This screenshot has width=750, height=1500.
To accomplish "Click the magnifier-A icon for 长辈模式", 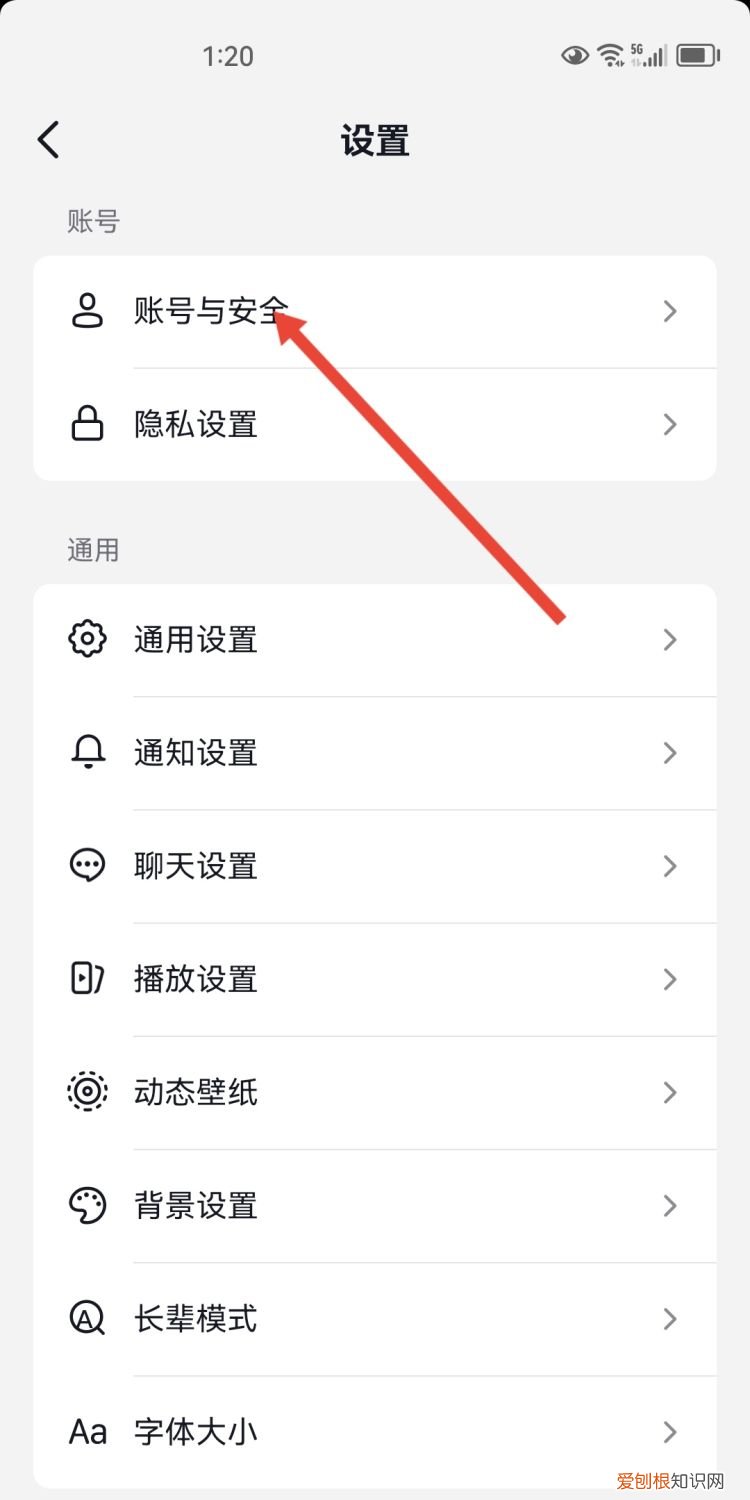I will [88, 1319].
